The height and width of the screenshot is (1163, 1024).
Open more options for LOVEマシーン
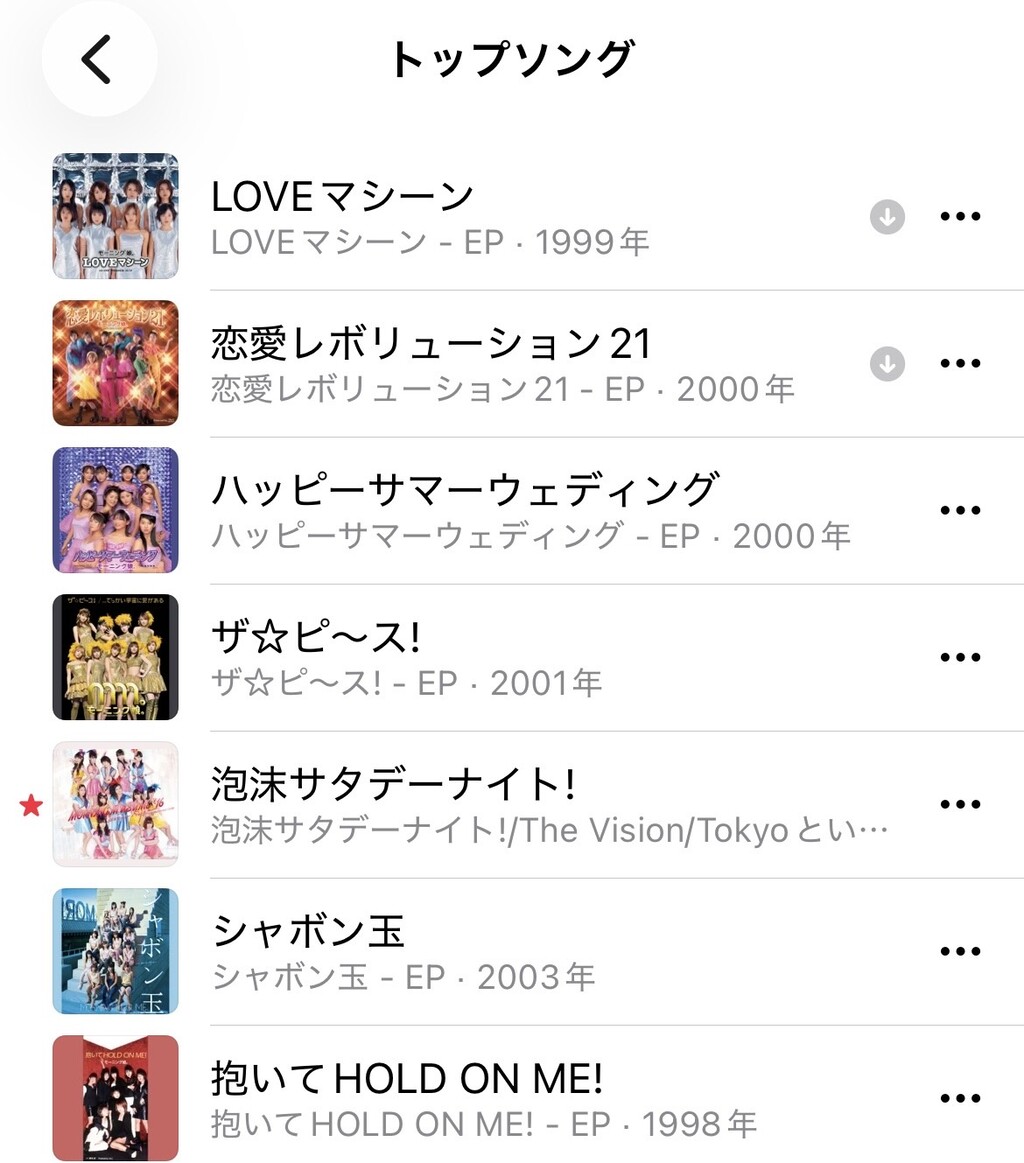pos(960,216)
